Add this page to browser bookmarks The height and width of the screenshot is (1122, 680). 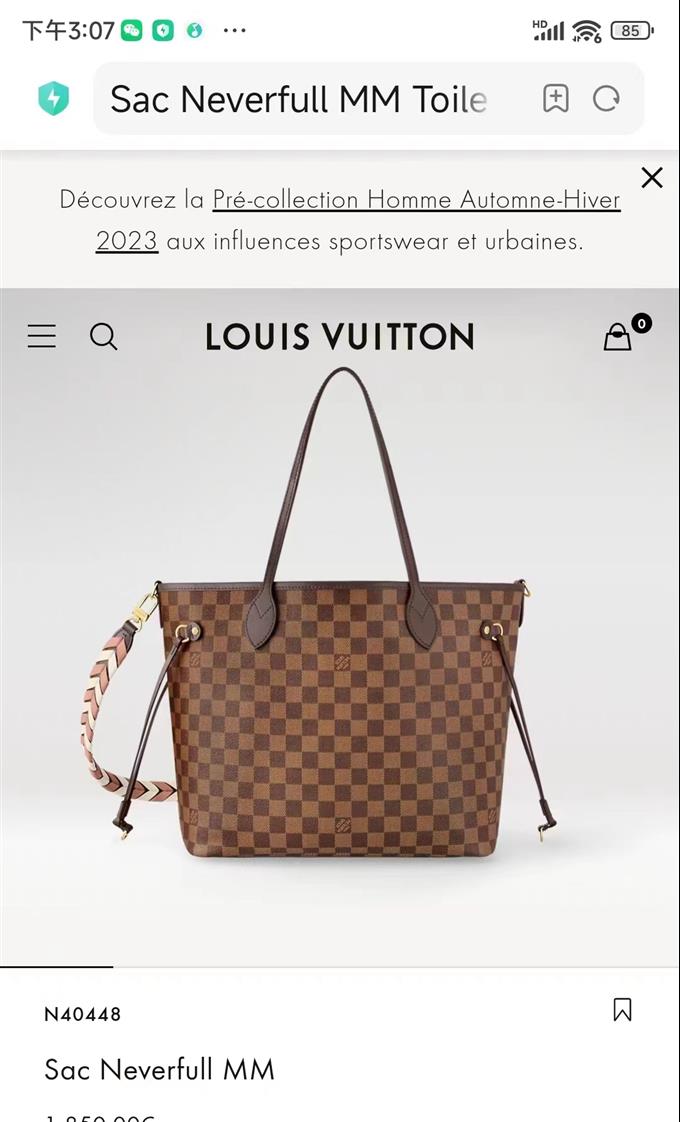tap(556, 98)
